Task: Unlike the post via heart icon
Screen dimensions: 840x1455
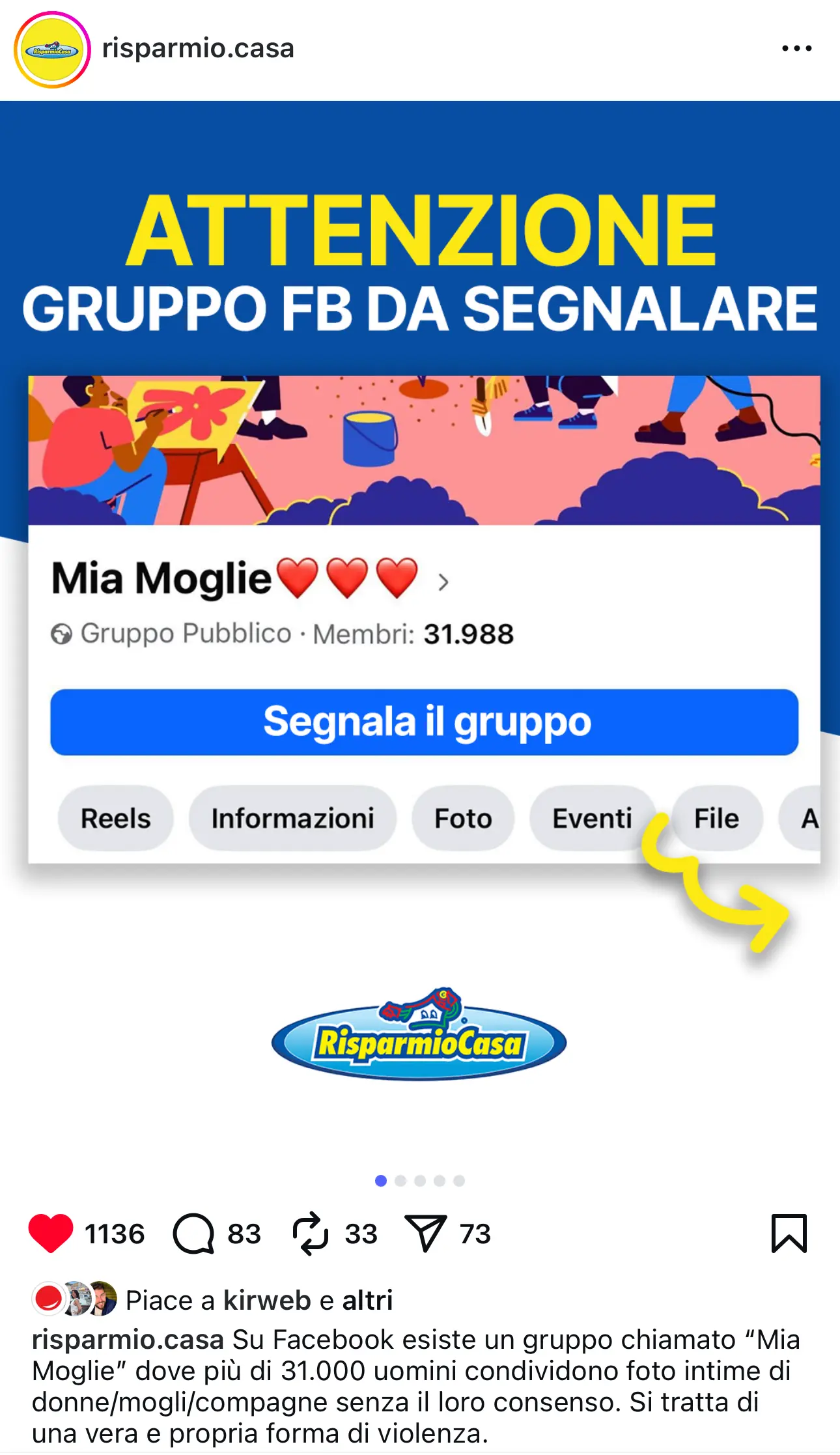Action: tap(51, 1233)
